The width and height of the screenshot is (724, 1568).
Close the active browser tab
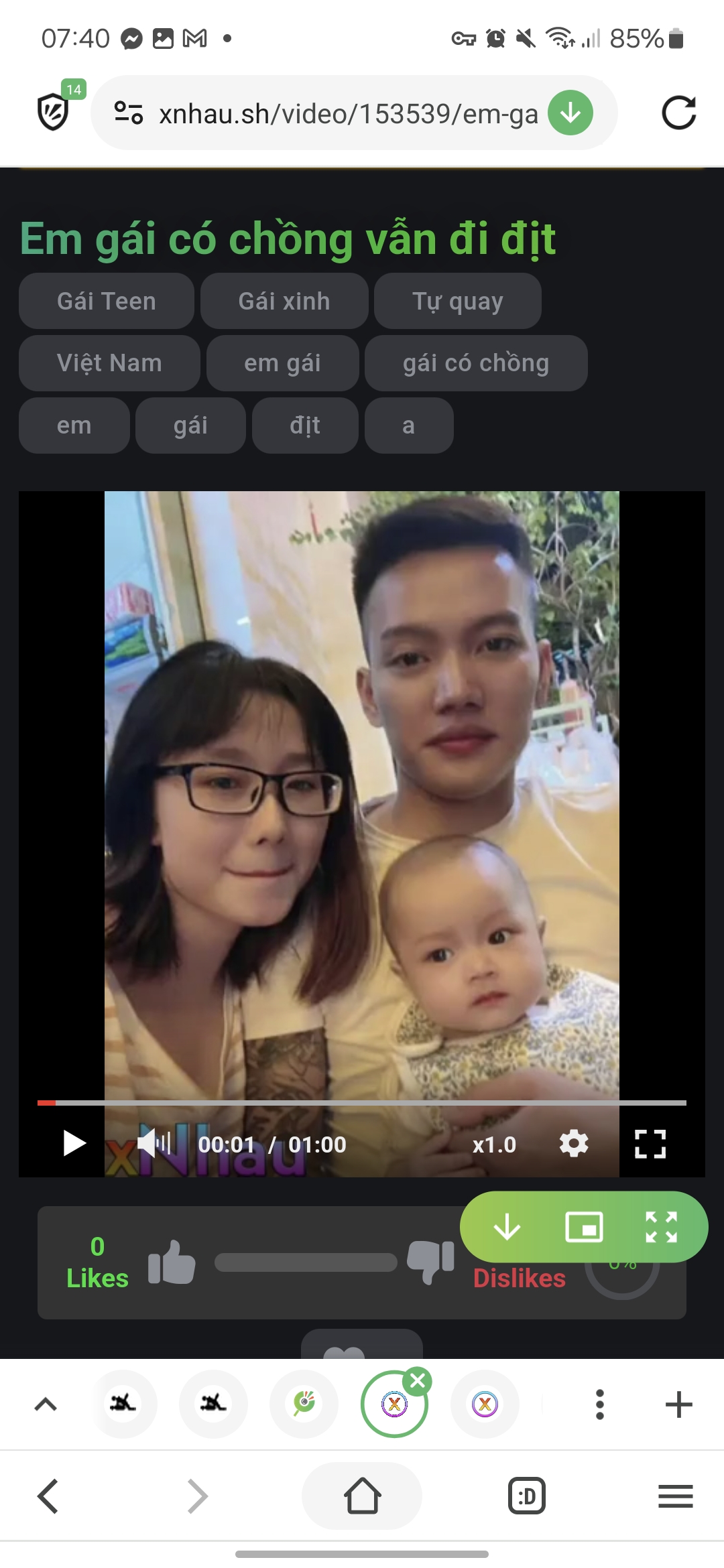tap(418, 1380)
